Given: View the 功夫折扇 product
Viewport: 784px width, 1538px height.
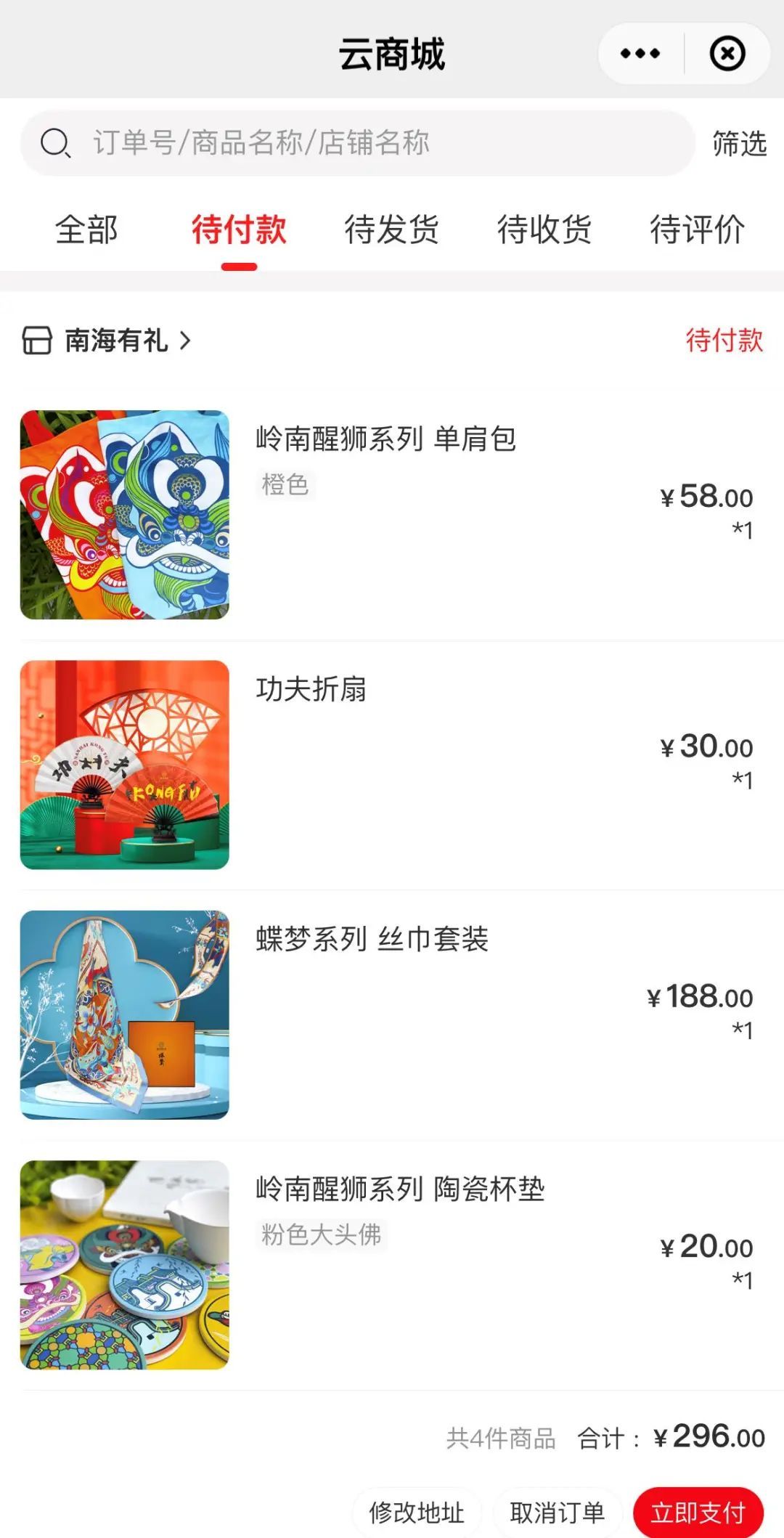Looking at the screenshot, I should point(311,689).
